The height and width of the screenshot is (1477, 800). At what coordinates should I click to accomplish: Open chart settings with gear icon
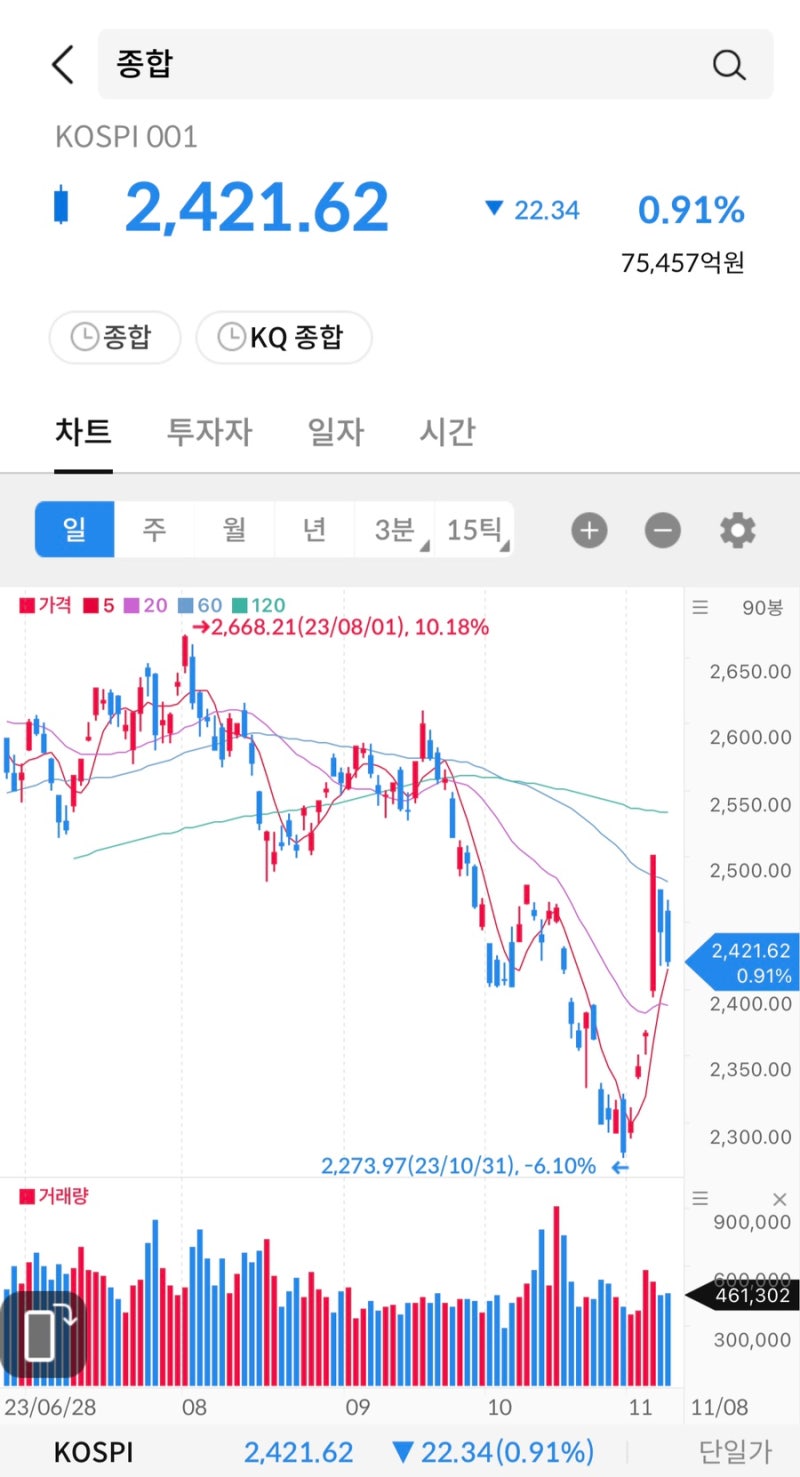click(x=736, y=530)
